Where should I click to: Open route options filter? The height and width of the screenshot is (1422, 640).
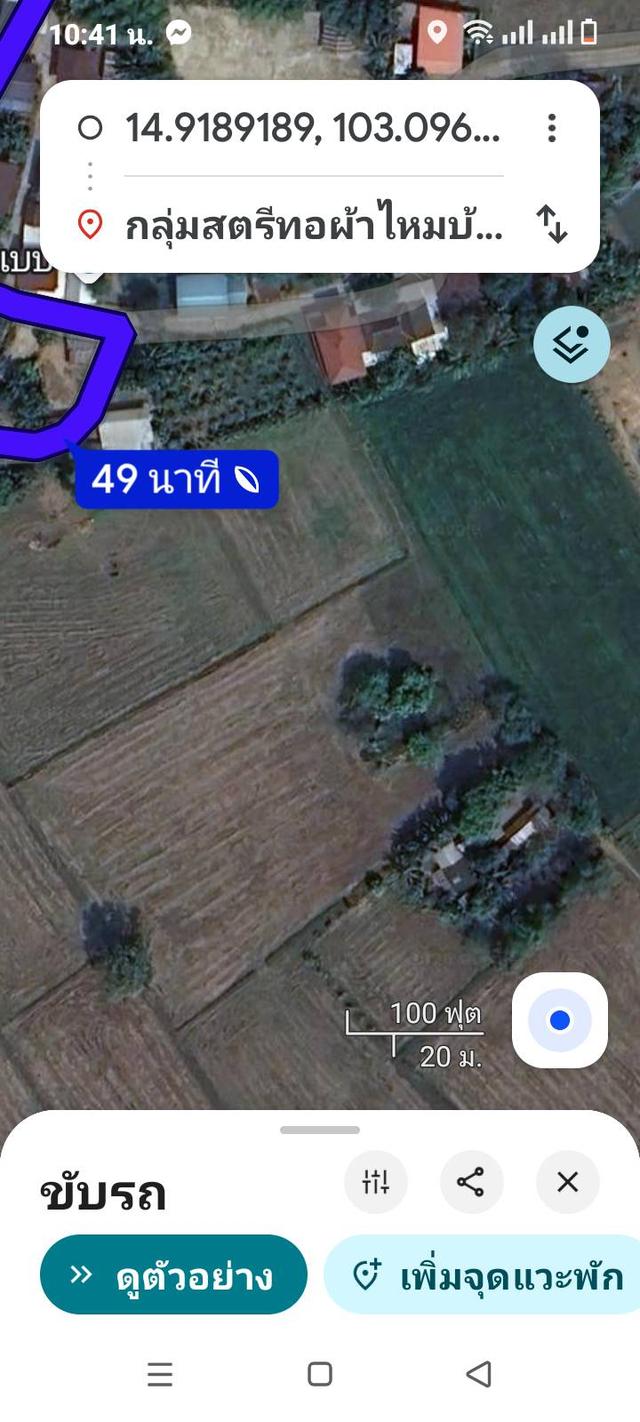376,1183
